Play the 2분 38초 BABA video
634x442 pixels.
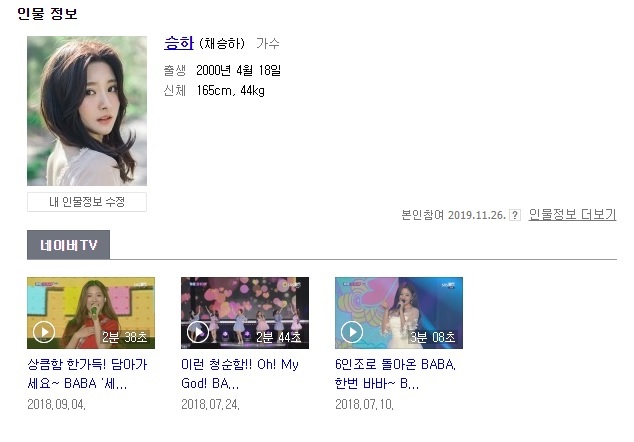pyautogui.click(x=91, y=313)
